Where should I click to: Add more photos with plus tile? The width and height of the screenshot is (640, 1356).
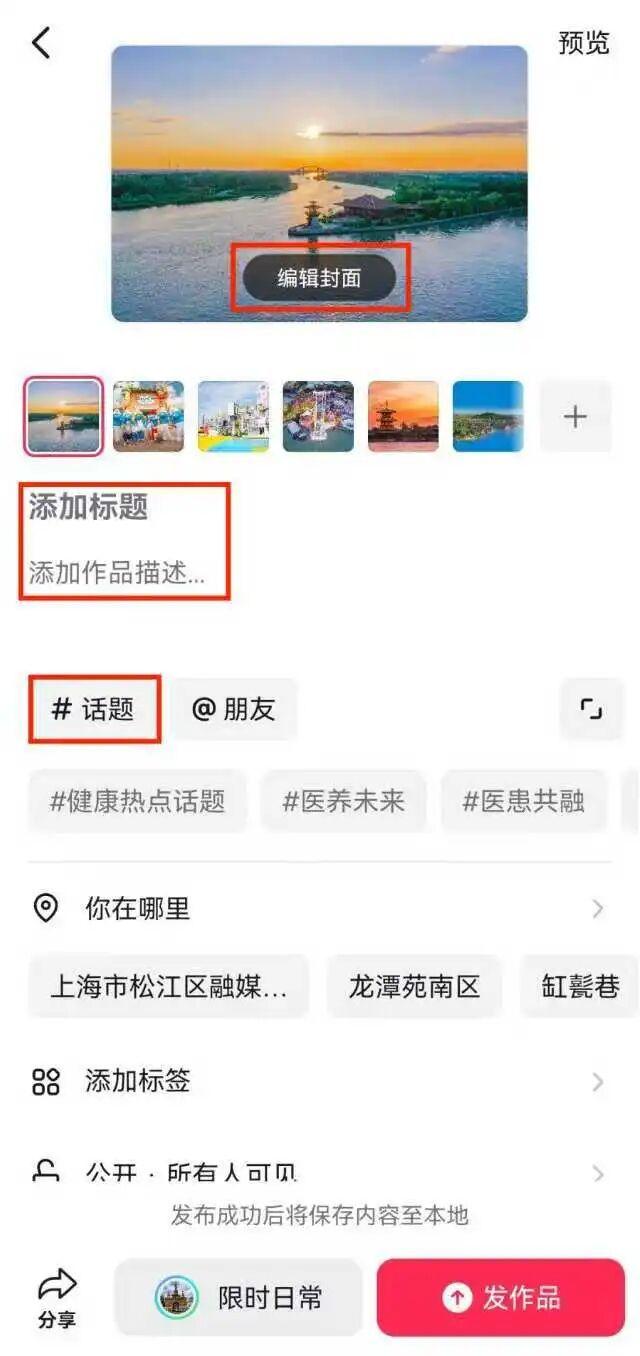click(x=575, y=417)
